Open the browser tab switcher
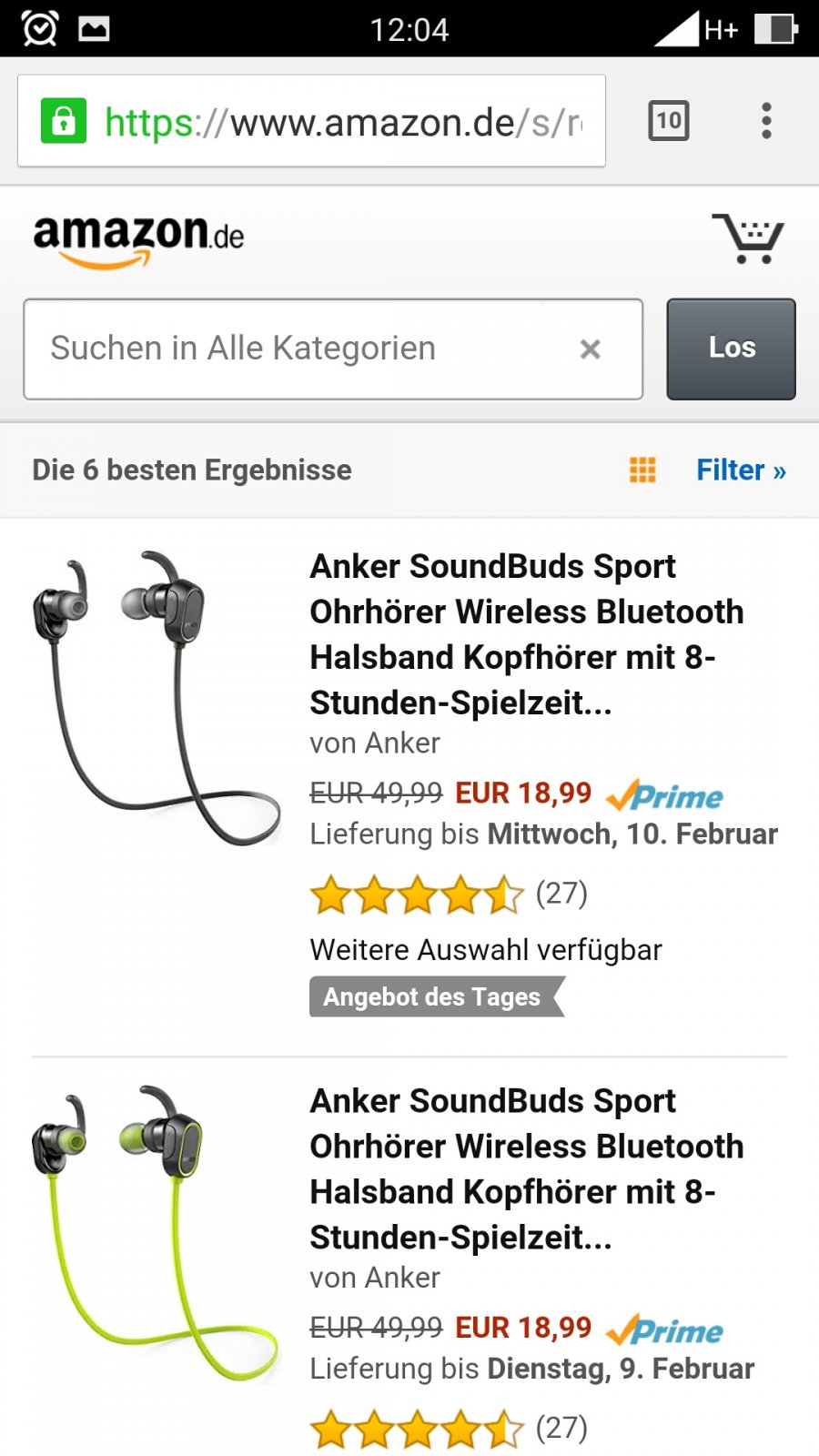 [x=669, y=121]
